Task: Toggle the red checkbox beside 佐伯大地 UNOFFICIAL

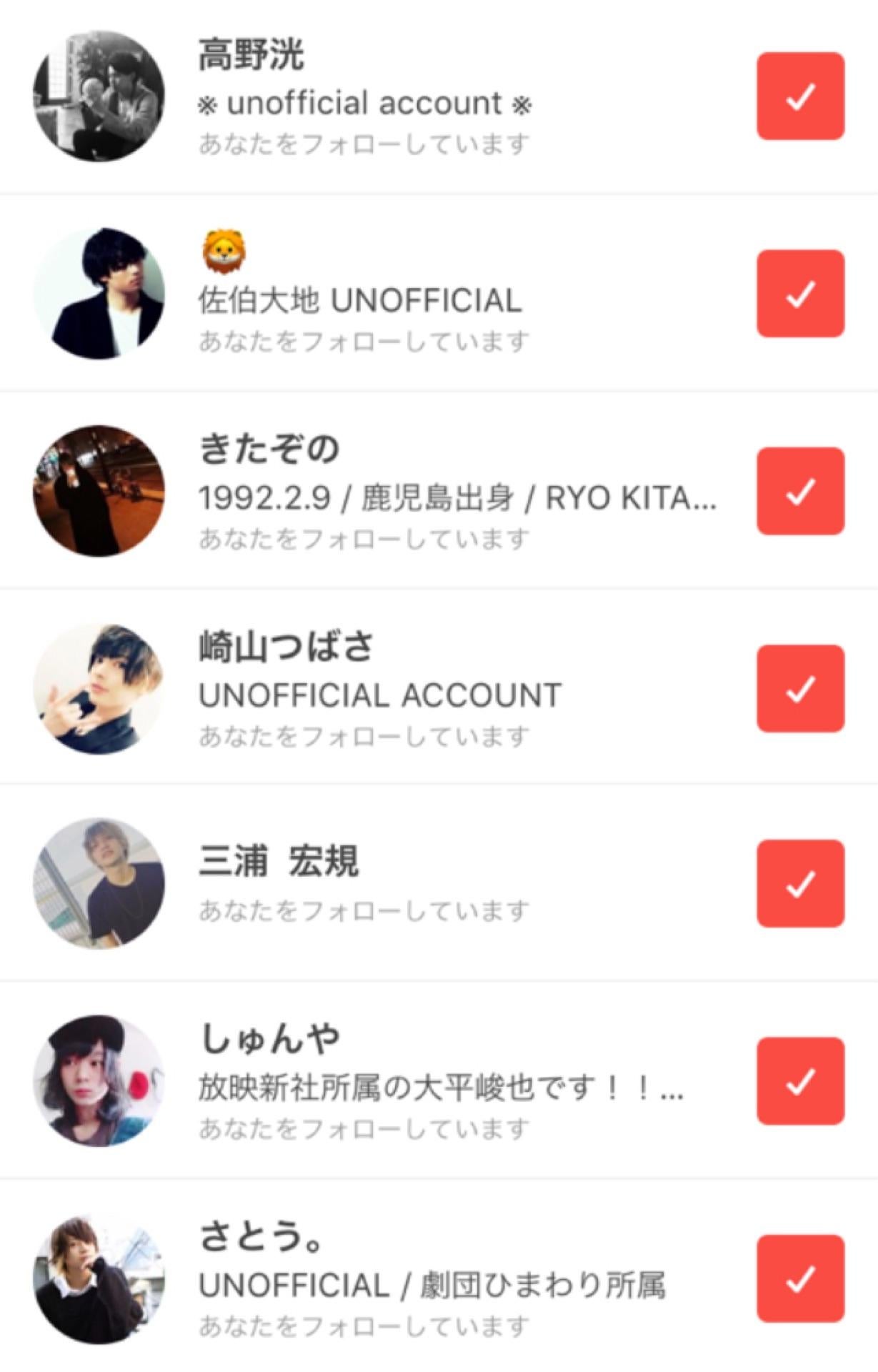Action: [800, 294]
